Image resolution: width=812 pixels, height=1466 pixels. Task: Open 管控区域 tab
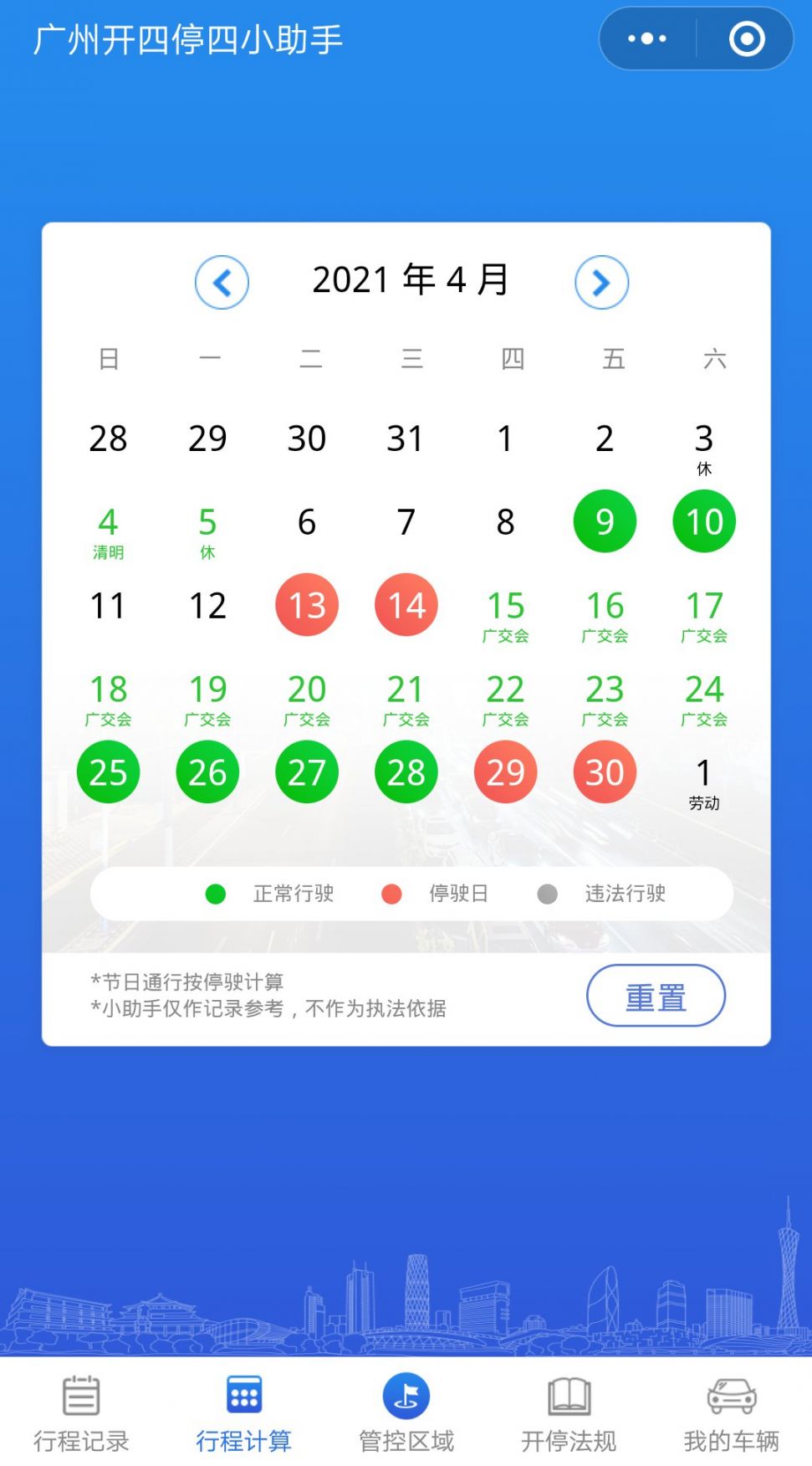pyautogui.click(x=406, y=1412)
